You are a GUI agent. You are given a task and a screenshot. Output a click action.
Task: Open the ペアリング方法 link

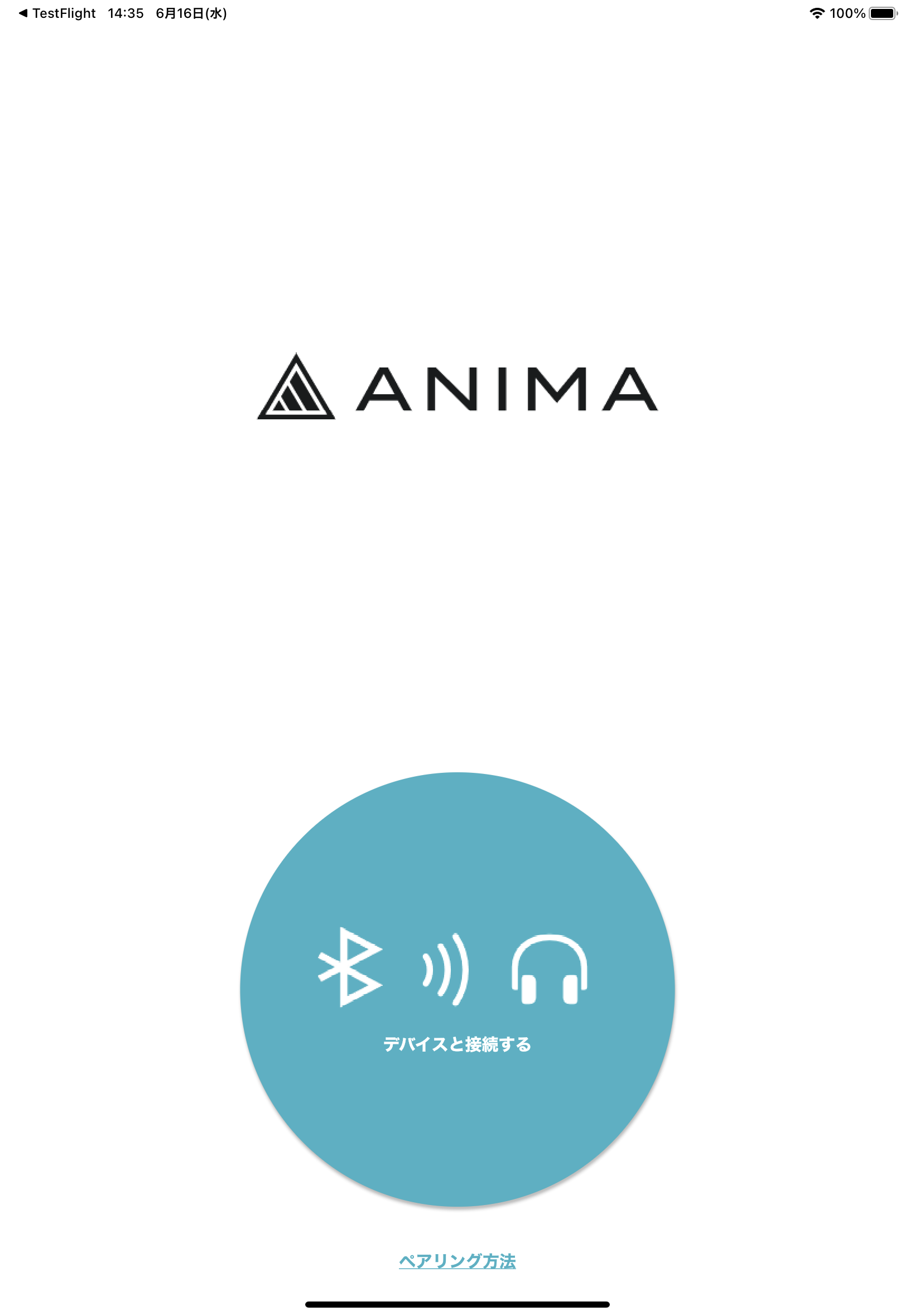click(457, 1261)
